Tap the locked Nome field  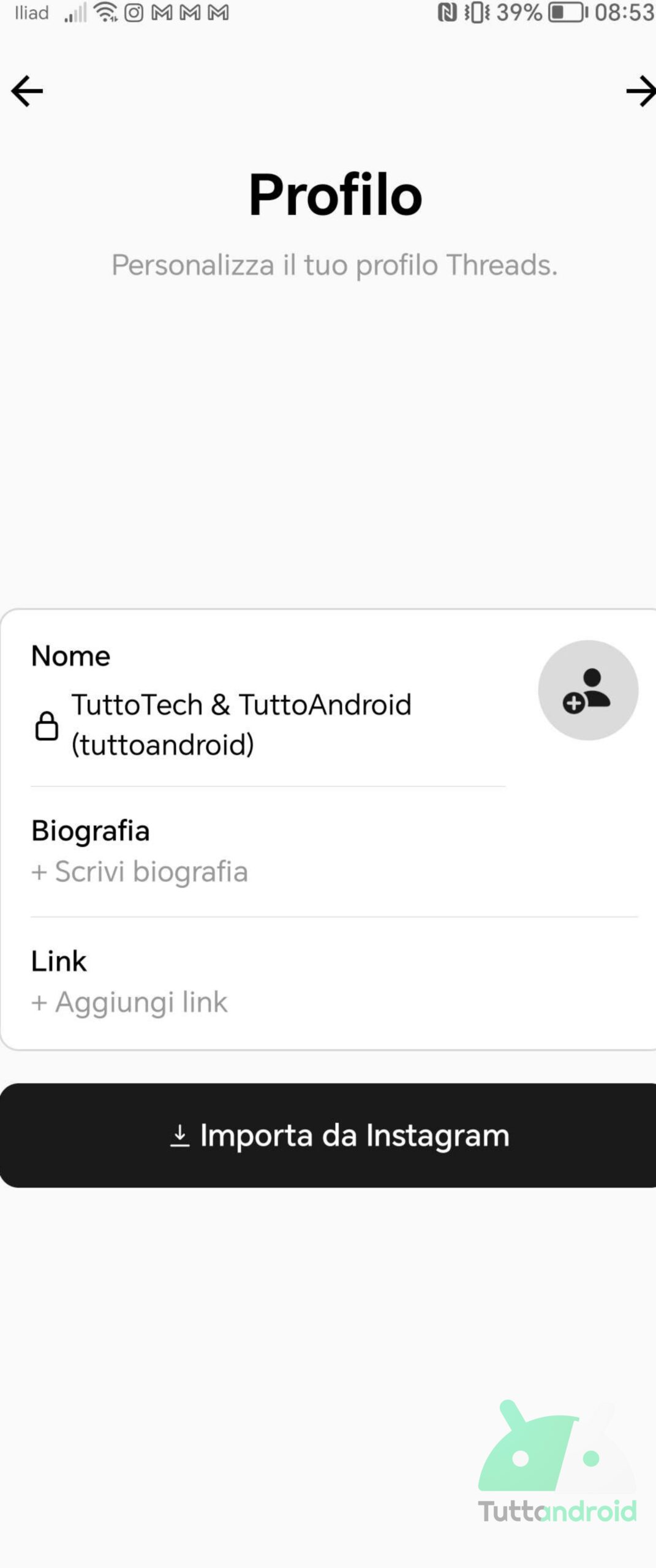pyautogui.click(x=241, y=725)
